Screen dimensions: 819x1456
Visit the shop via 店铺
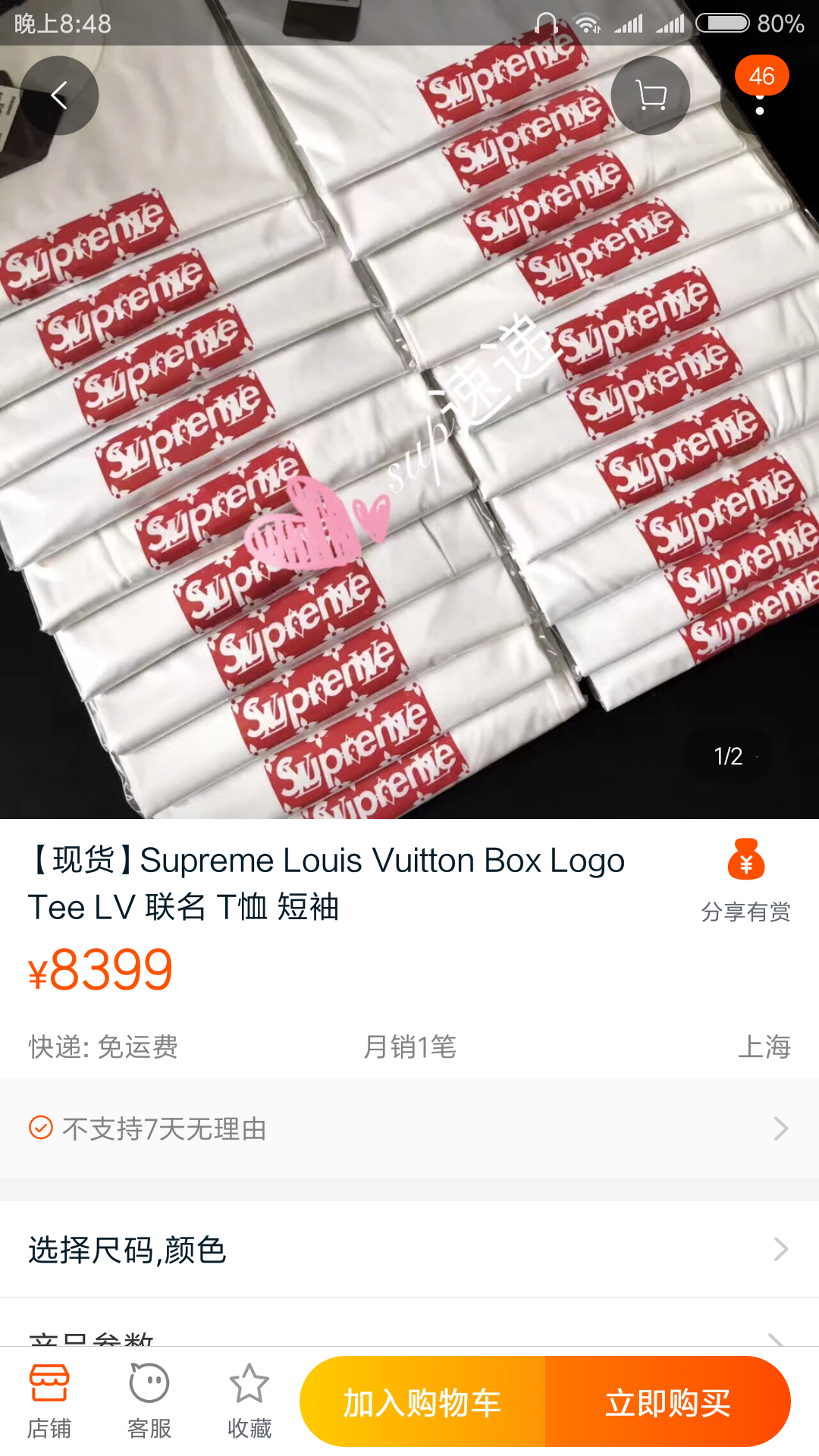(x=49, y=1402)
